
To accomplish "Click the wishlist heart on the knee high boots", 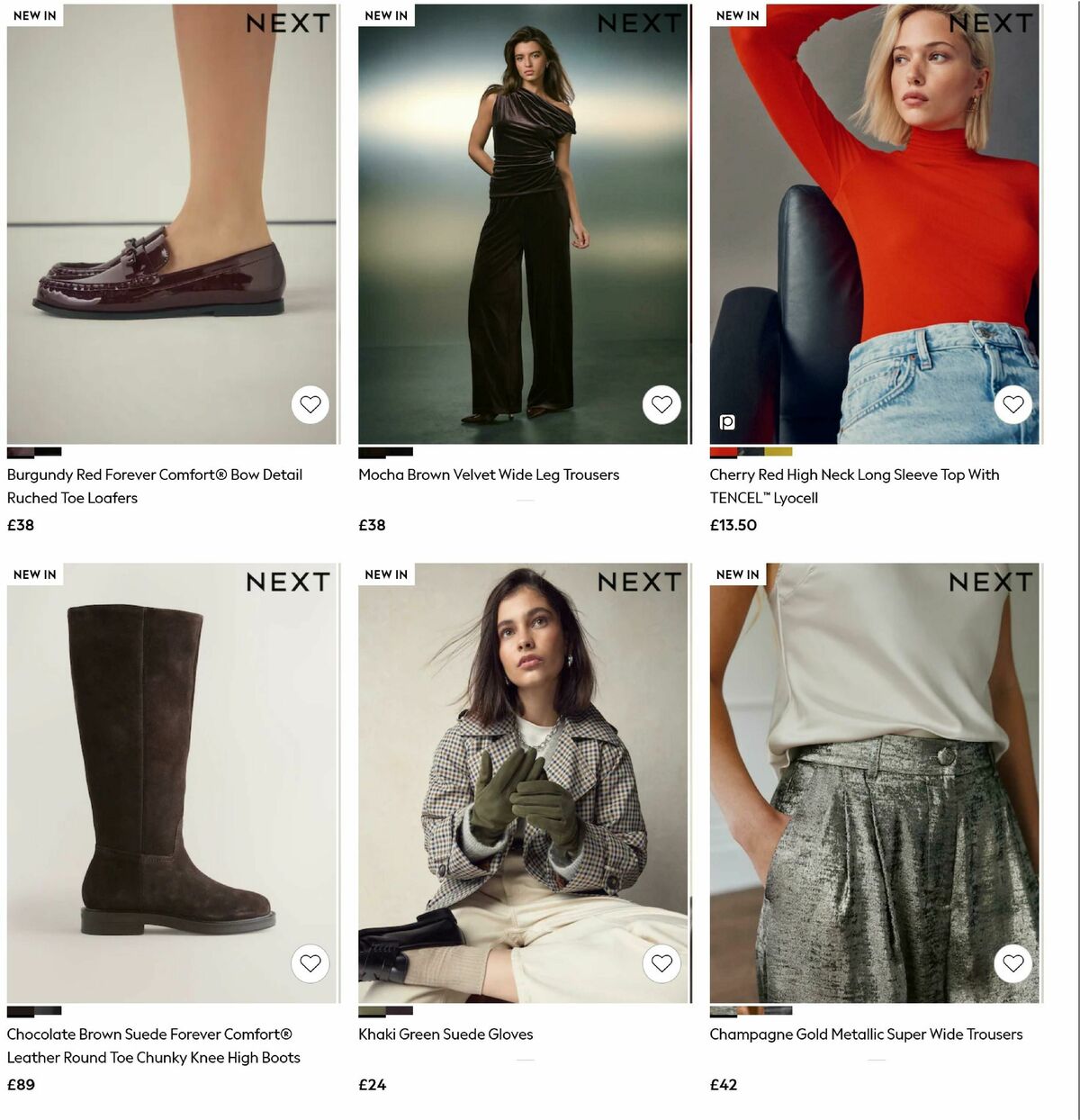I will [x=310, y=962].
